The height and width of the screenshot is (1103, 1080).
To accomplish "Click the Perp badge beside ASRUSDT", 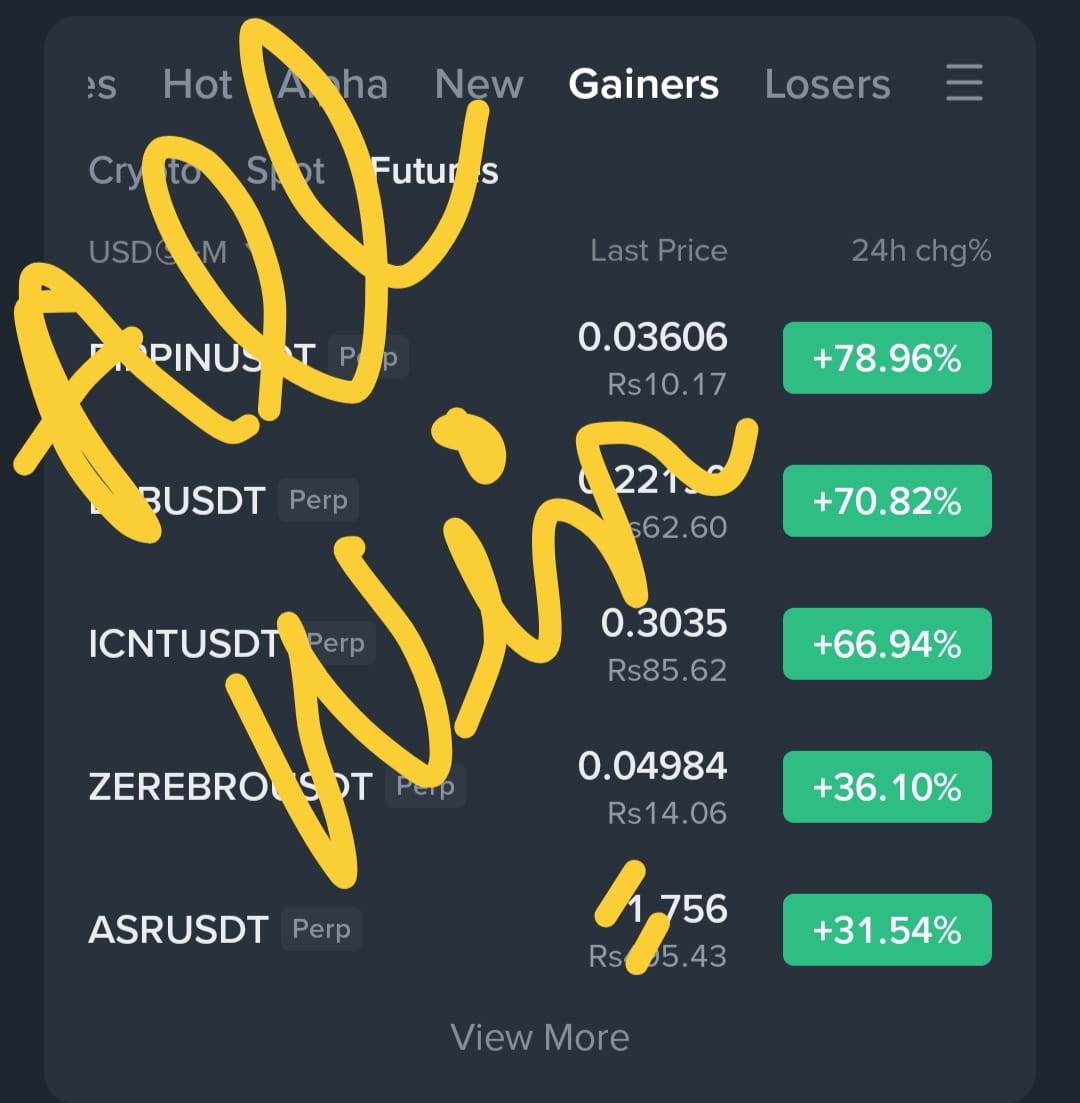I will [320, 929].
